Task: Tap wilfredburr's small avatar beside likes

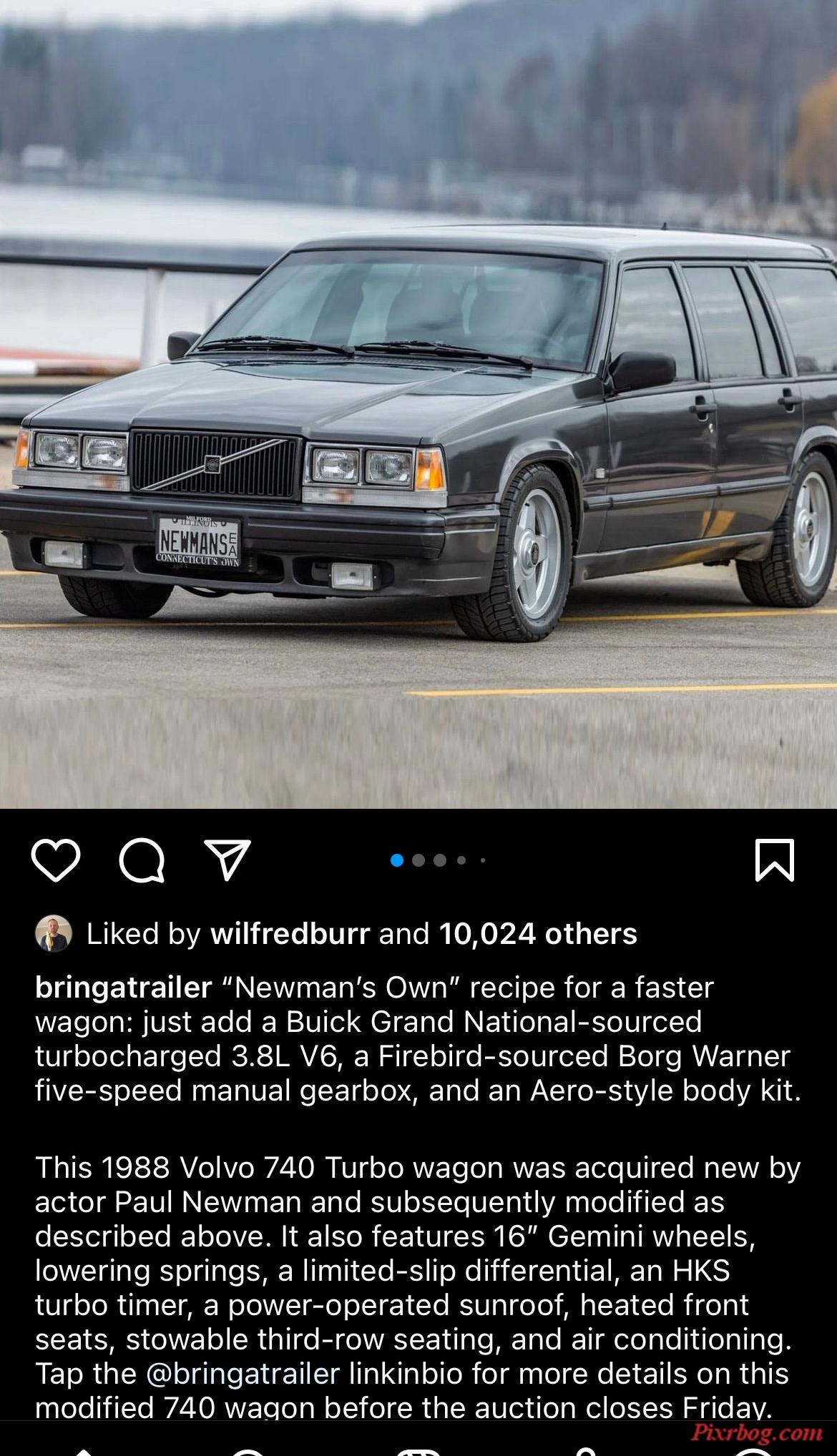Action: point(54,933)
